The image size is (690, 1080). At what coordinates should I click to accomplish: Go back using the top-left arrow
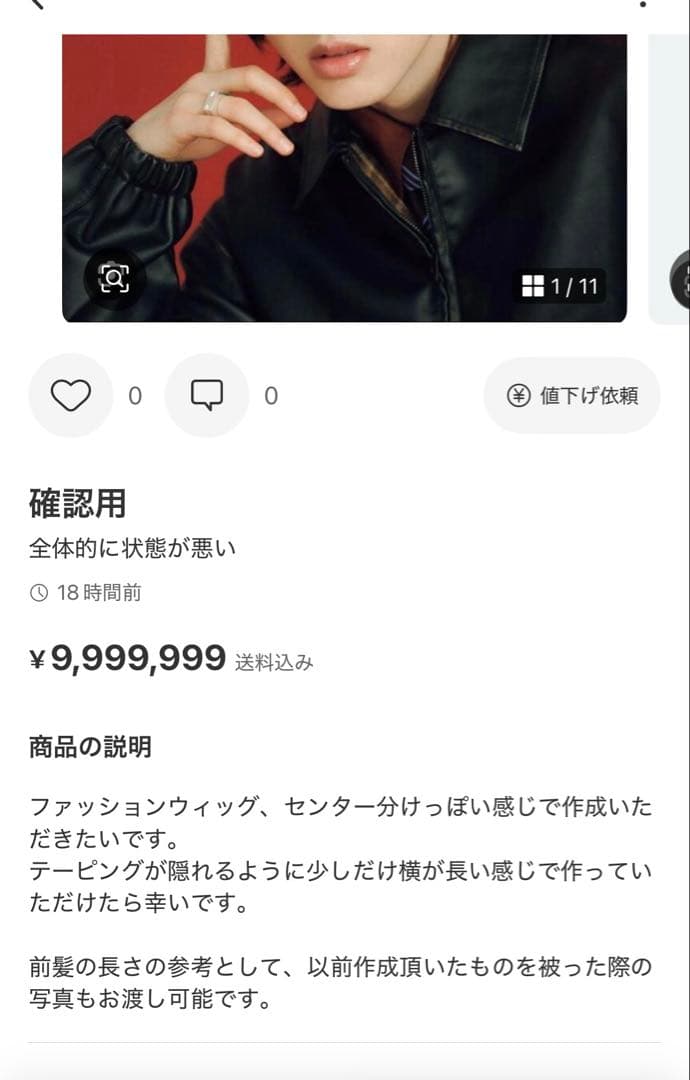38,5
